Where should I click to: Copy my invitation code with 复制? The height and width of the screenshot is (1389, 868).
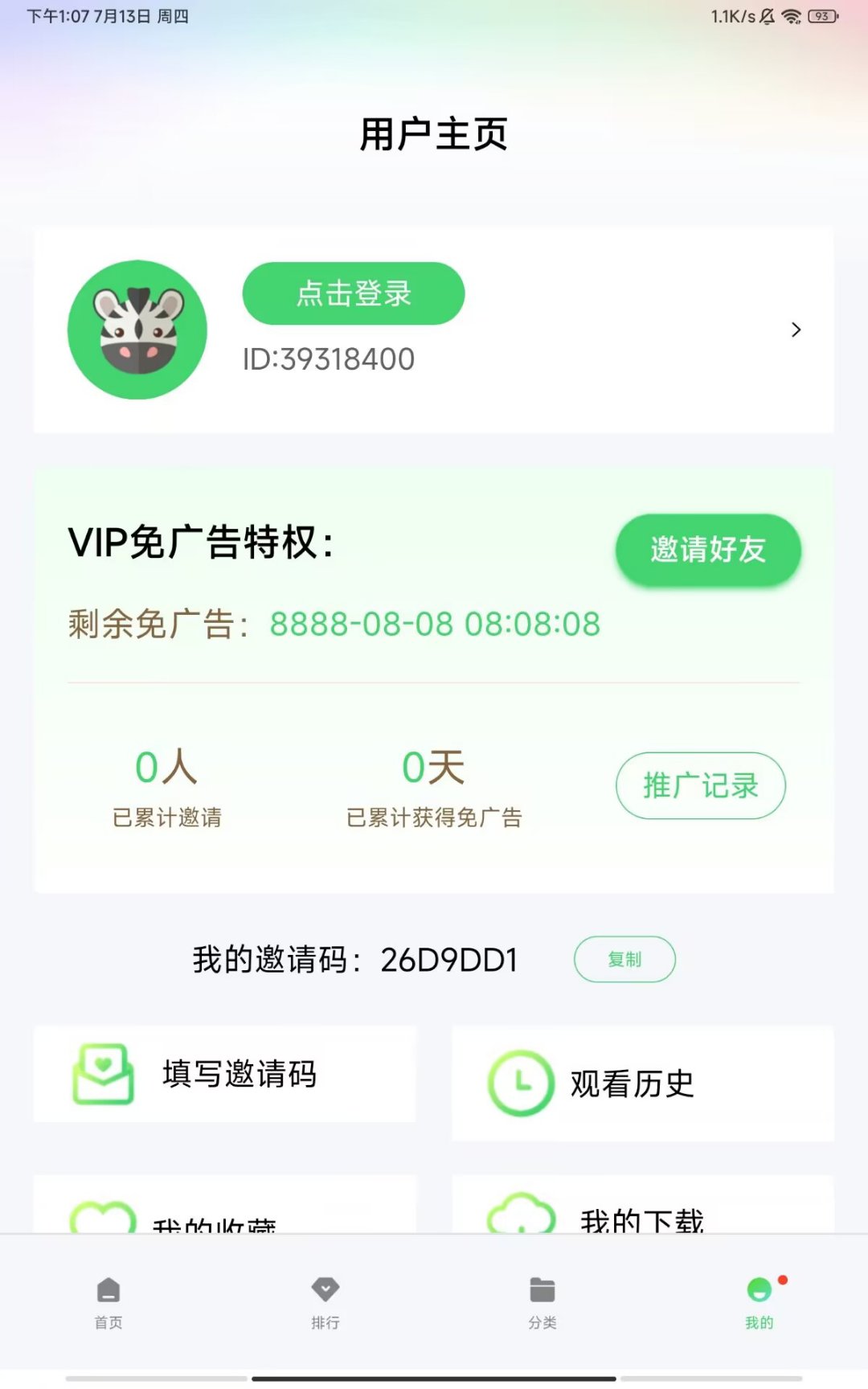[x=624, y=959]
